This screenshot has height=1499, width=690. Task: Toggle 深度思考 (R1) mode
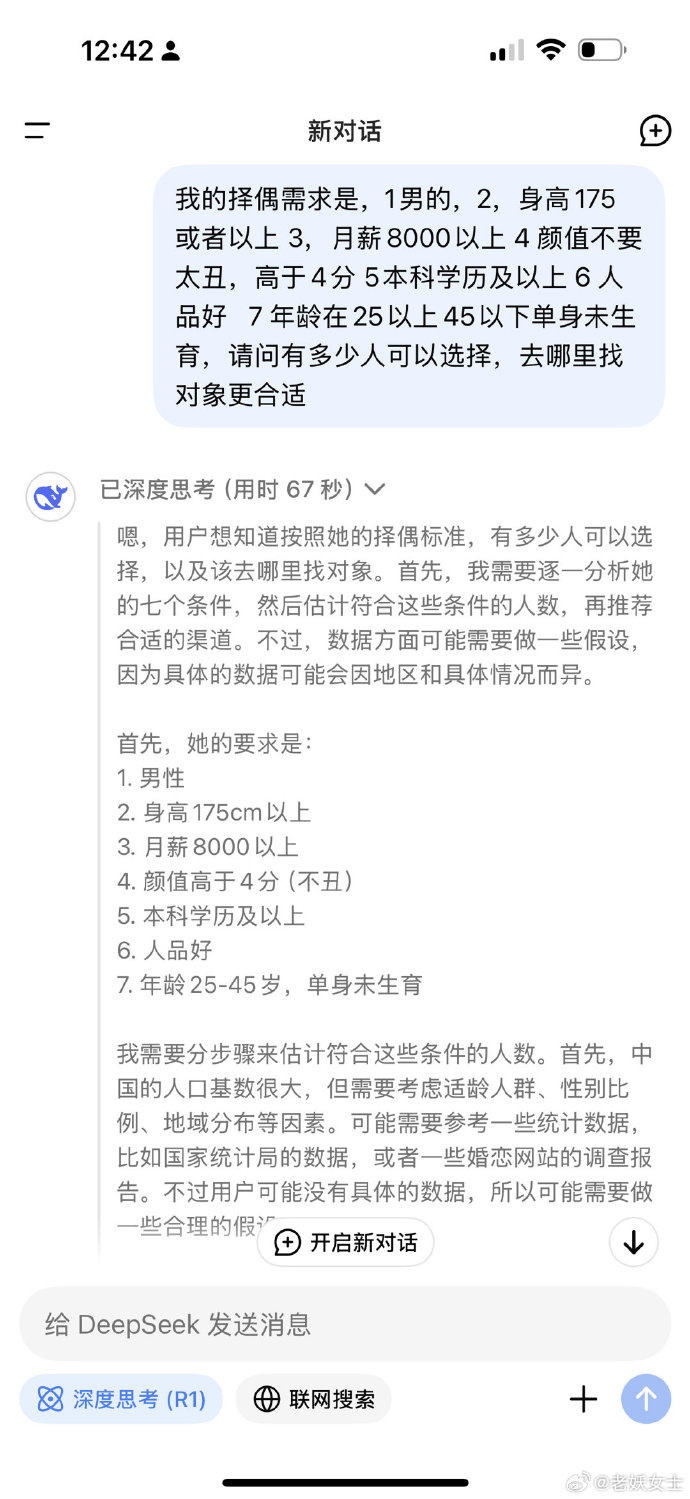[x=121, y=1399]
